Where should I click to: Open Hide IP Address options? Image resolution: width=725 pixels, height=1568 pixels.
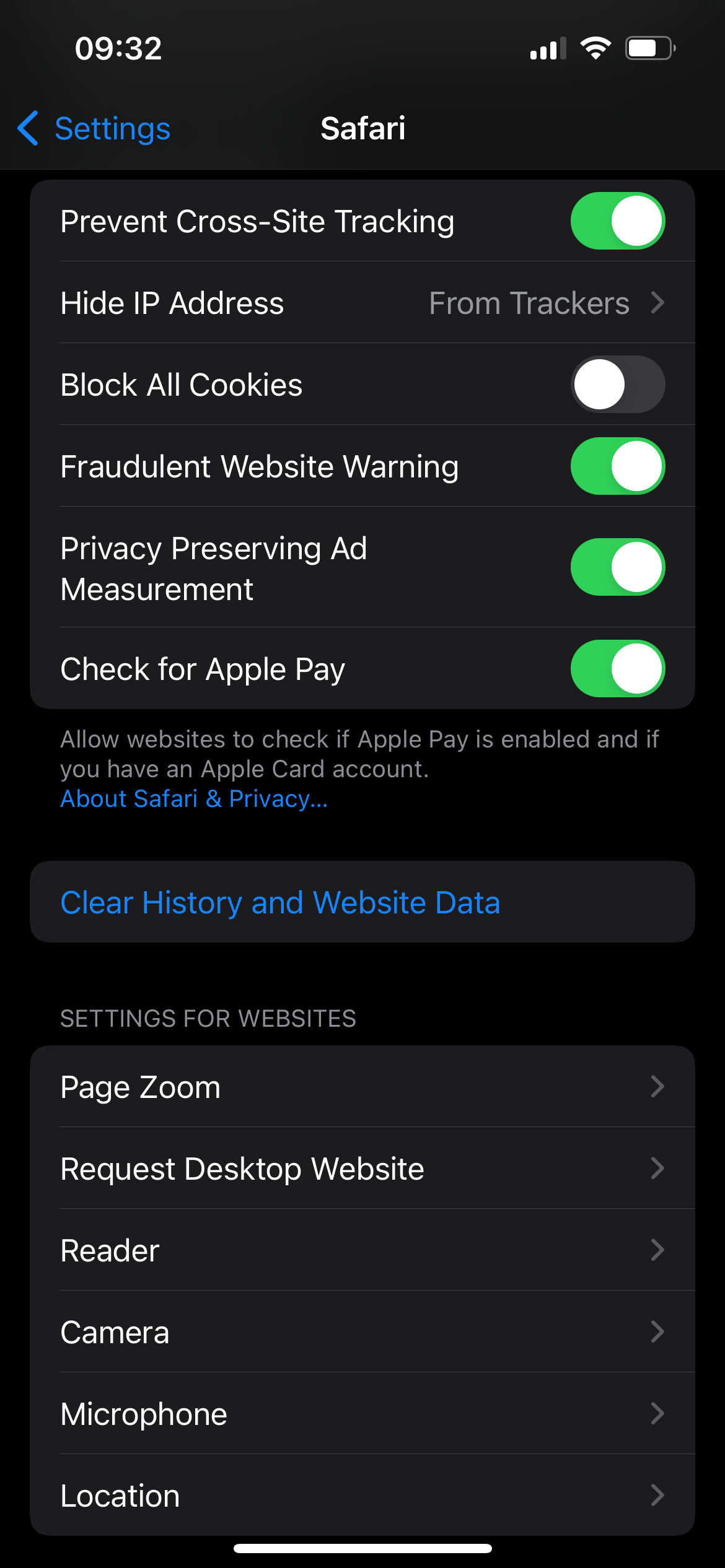(362, 303)
